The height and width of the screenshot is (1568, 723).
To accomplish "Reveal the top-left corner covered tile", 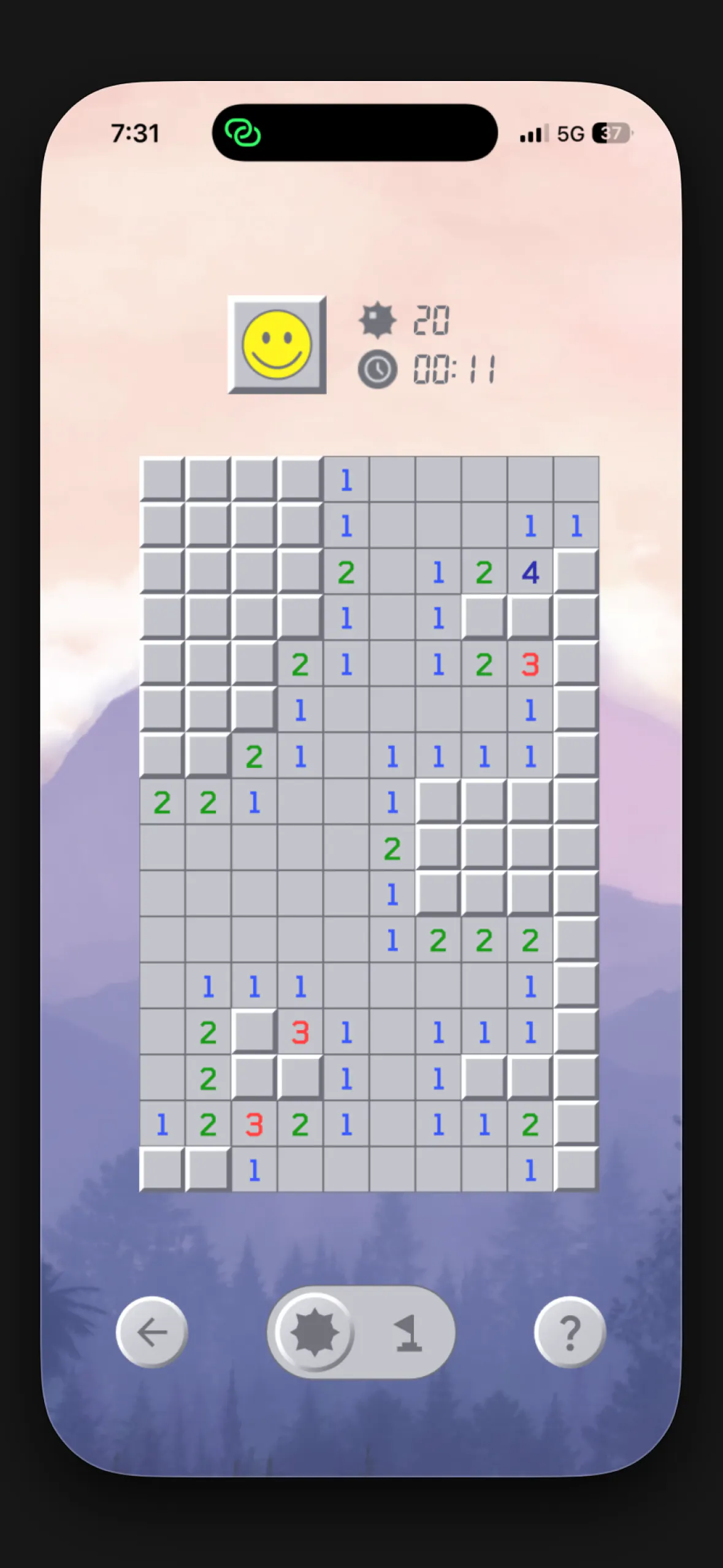I will pyautogui.click(x=163, y=479).
